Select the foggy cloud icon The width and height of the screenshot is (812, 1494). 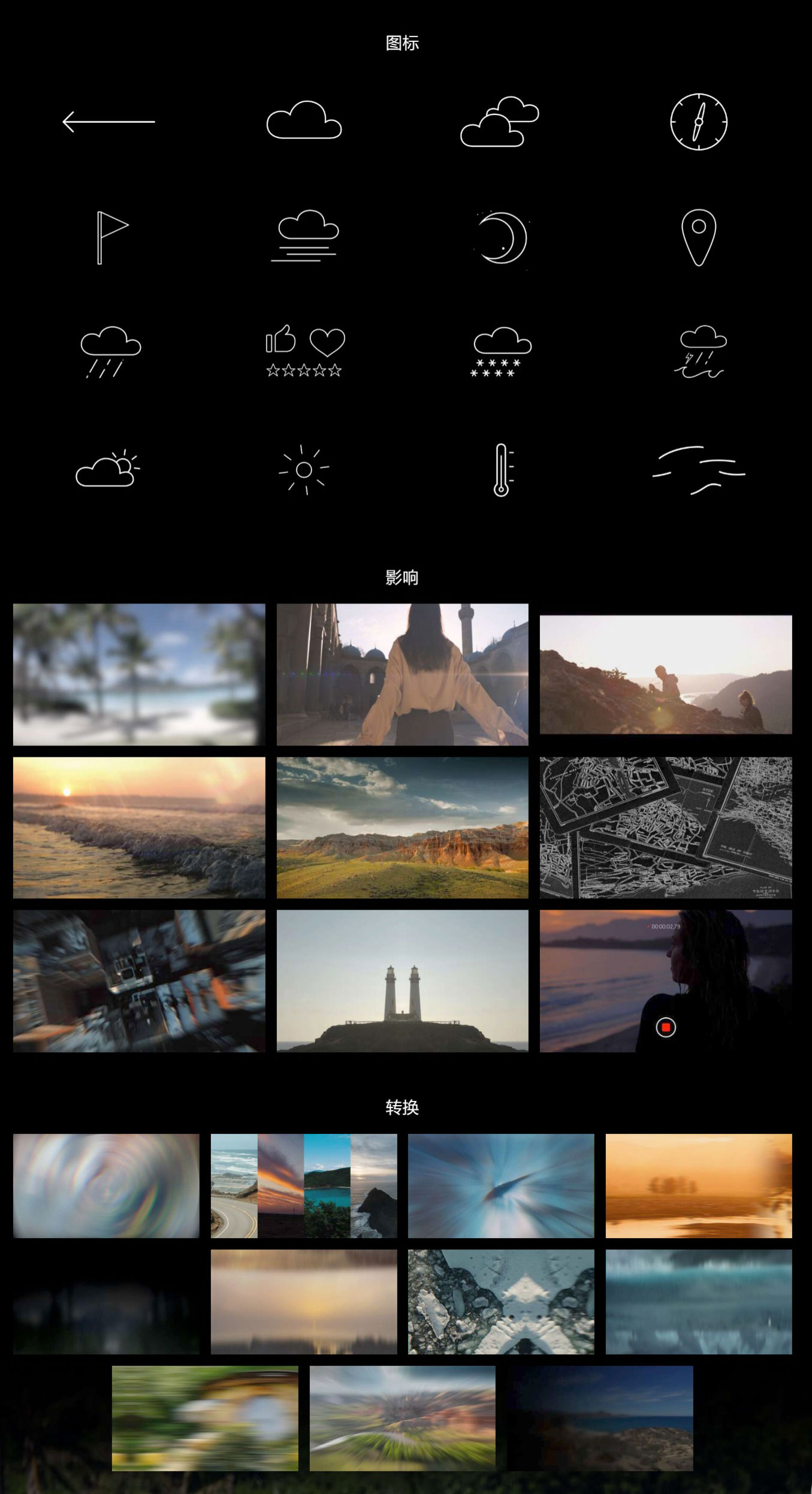tap(304, 237)
